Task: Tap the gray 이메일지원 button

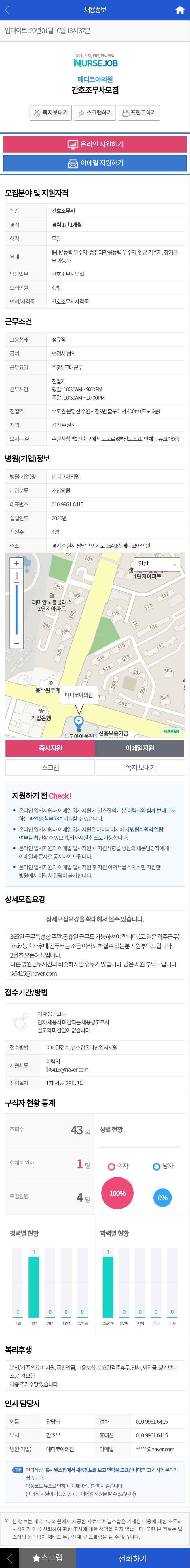Action: pyautogui.click(x=140, y=748)
